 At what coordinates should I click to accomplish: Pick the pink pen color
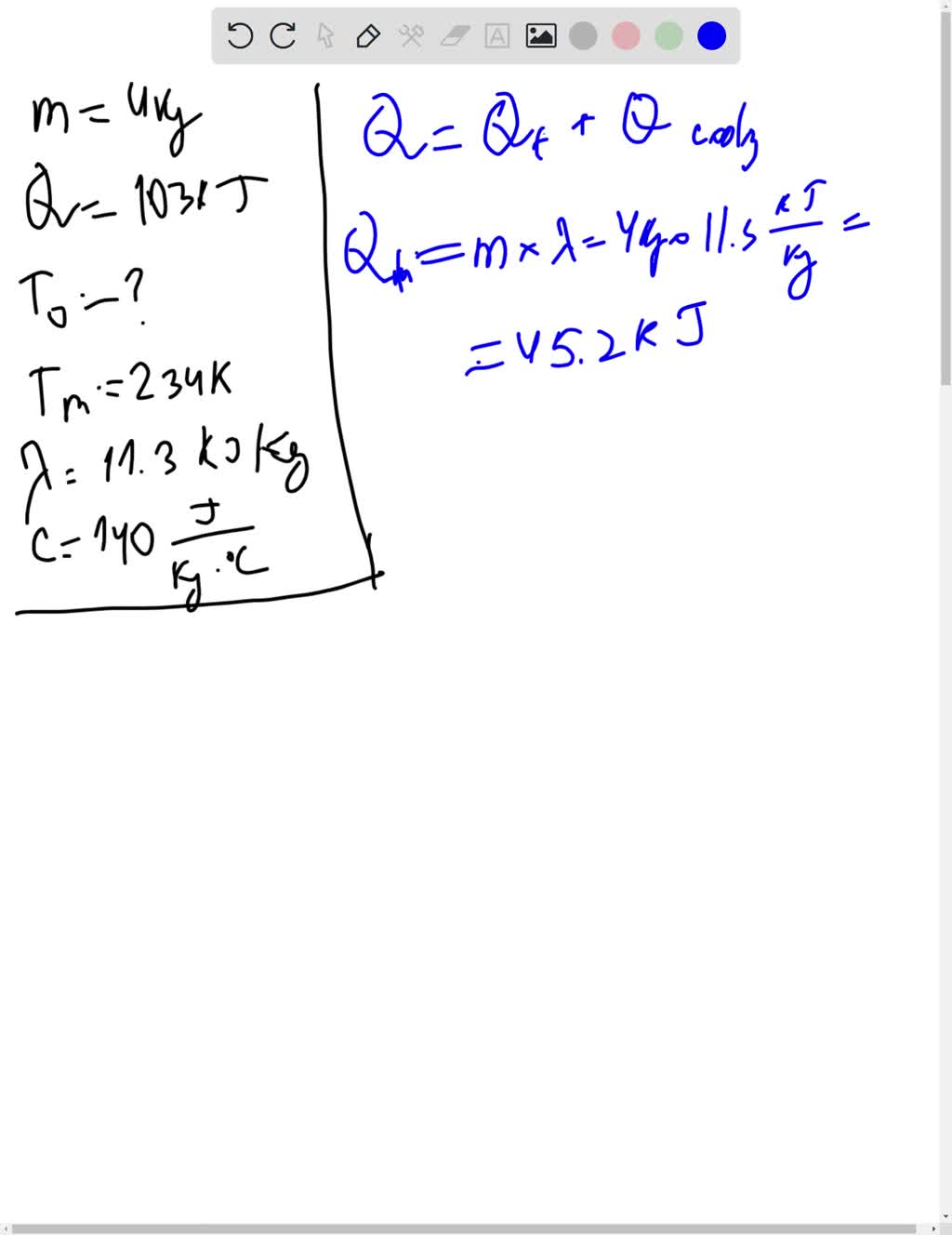(x=626, y=36)
